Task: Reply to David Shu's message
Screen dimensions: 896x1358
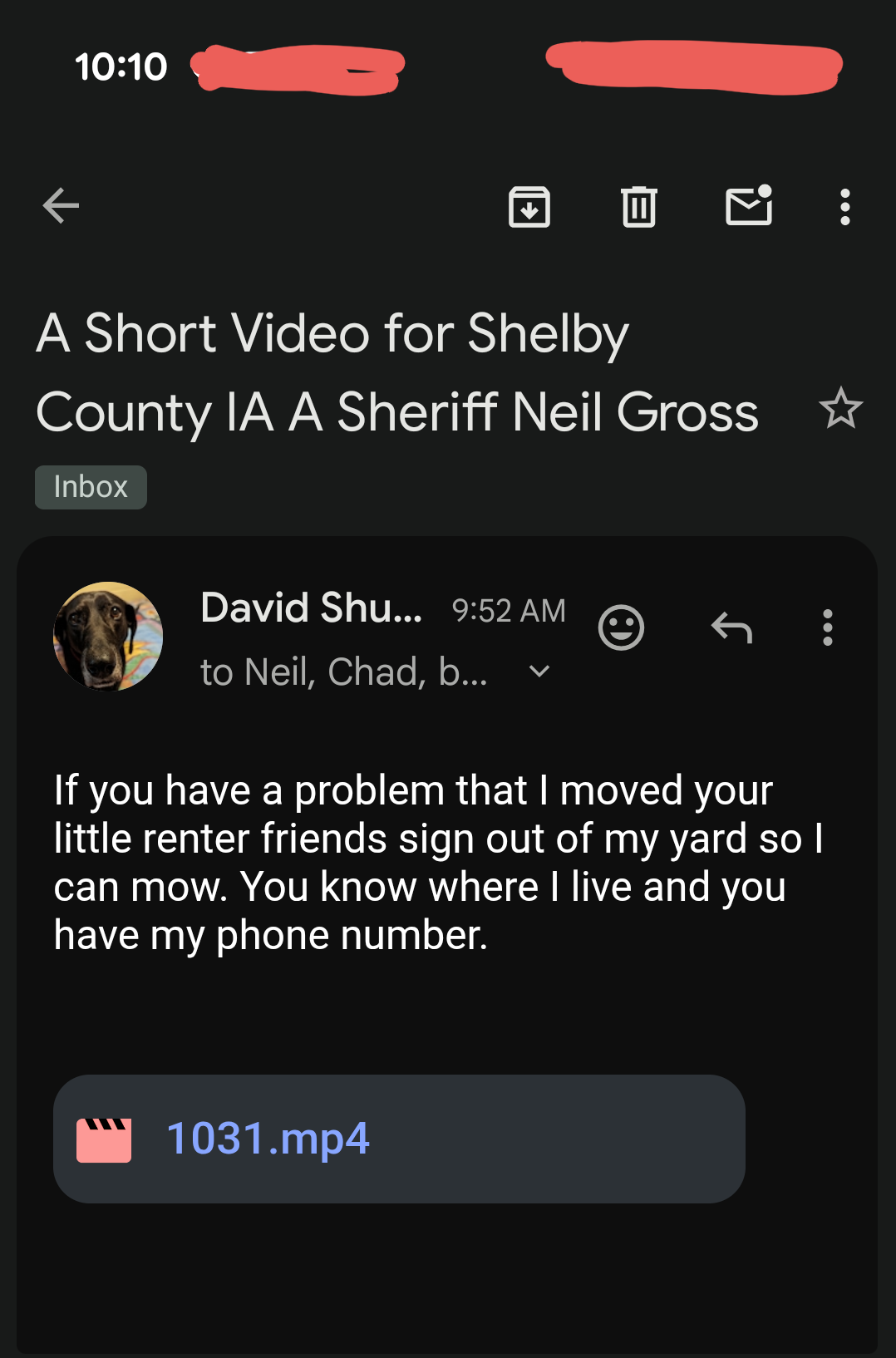Action: click(731, 627)
